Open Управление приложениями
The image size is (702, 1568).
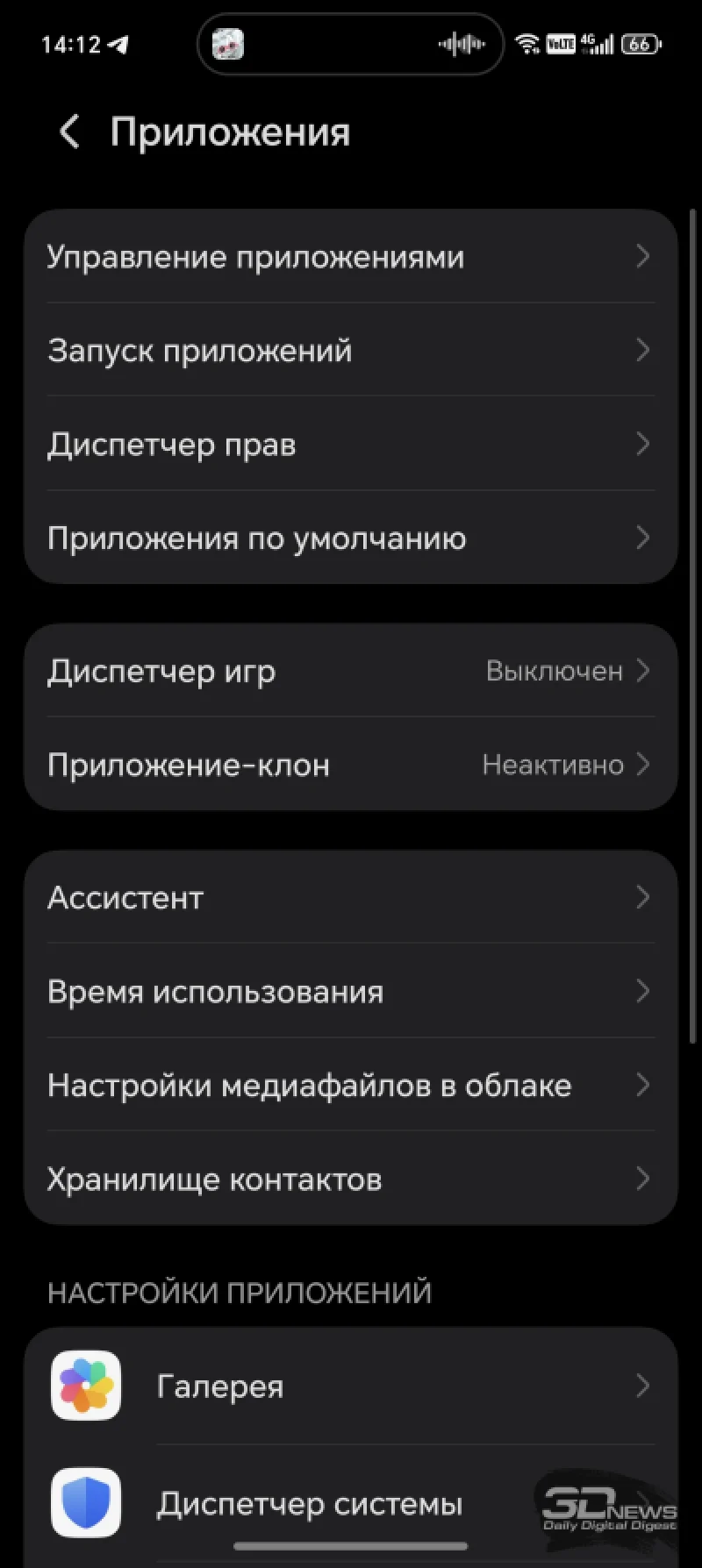click(351, 257)
